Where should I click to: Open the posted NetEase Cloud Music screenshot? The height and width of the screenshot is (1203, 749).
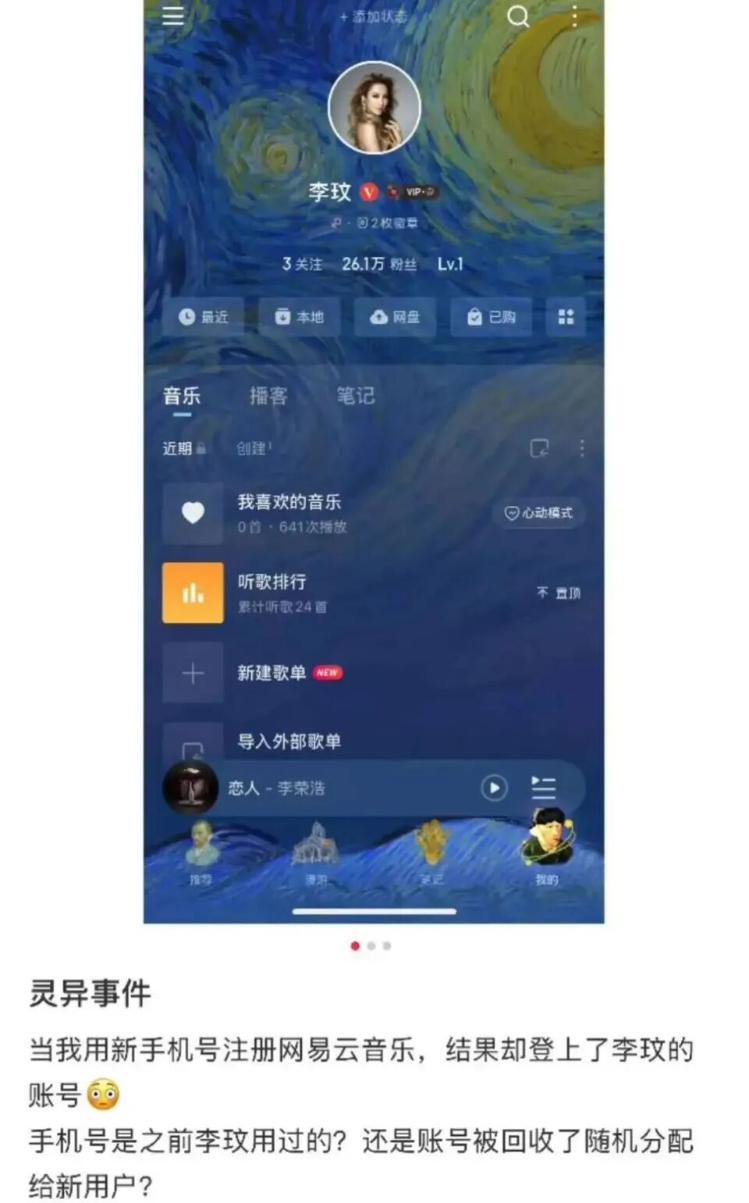tap(374, 460)
